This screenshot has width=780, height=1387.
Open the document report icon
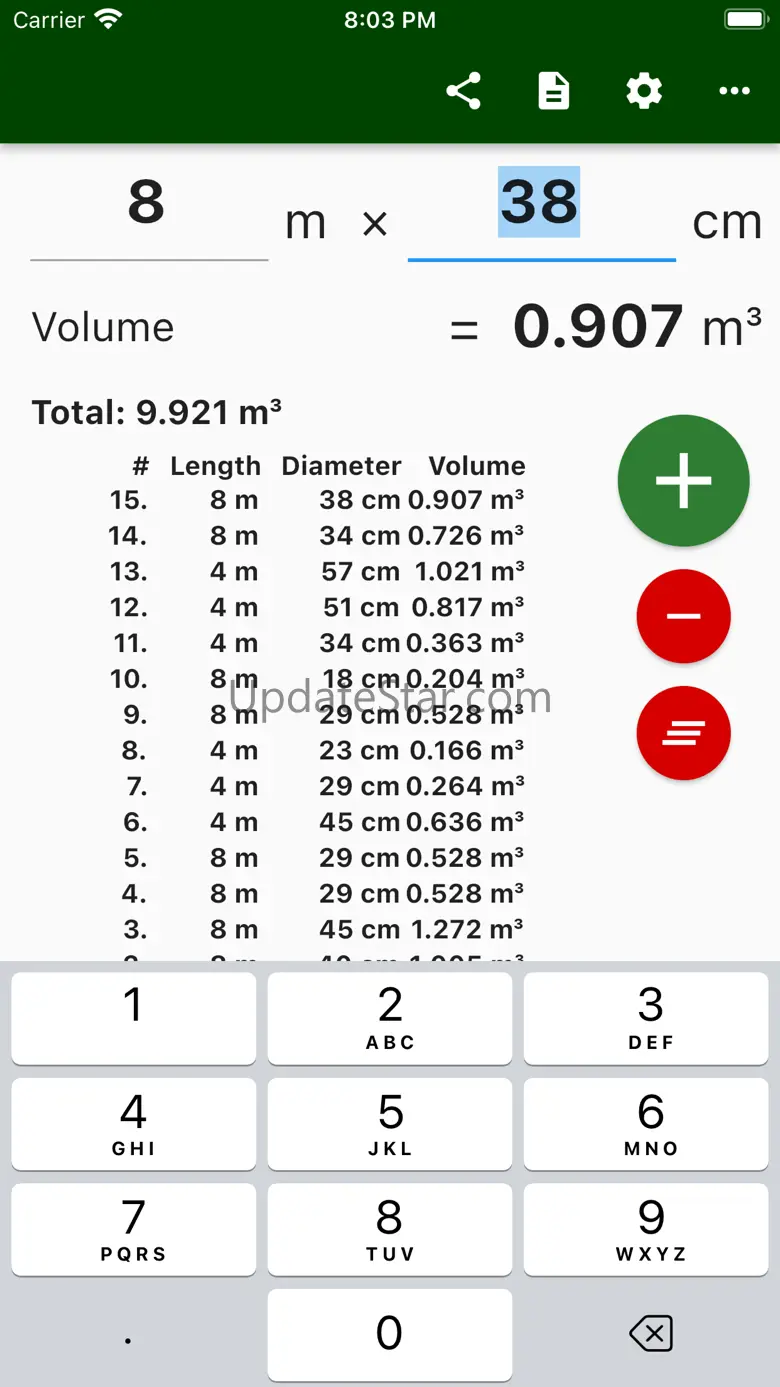click(x=553, y=92)
